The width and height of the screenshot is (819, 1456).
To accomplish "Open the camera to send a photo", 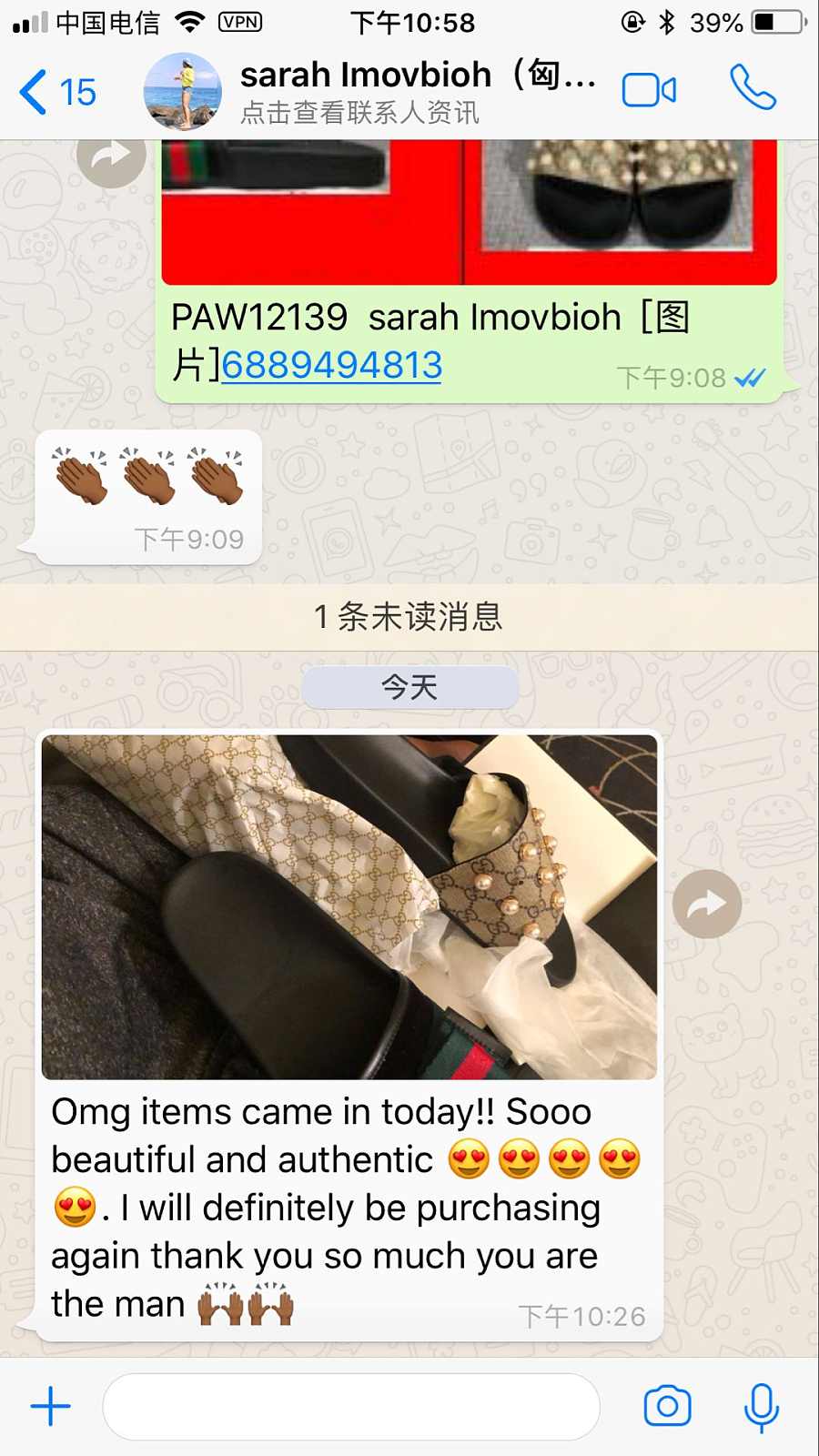I will (667, 1407).
